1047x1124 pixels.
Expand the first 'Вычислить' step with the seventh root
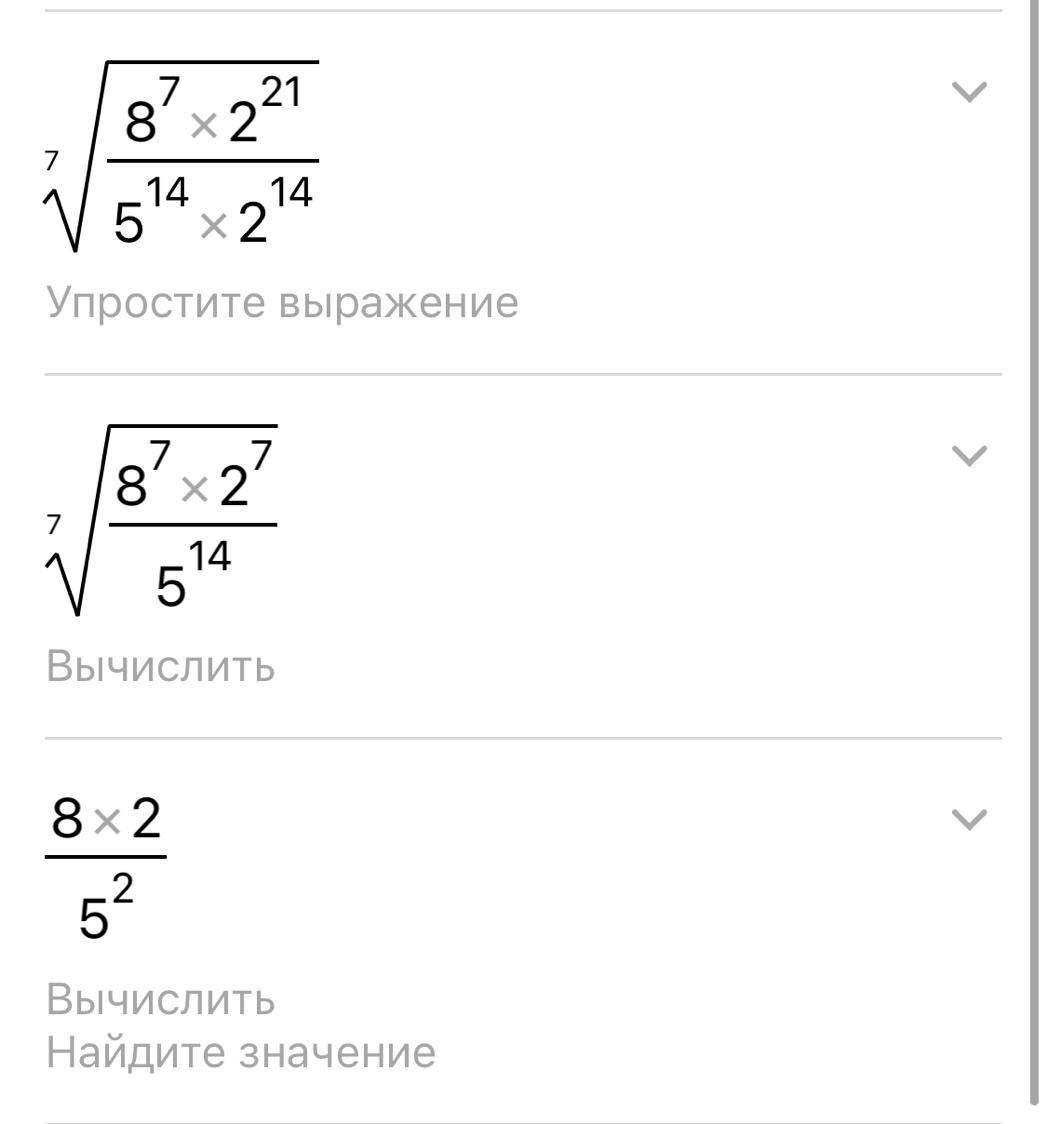[969, 456]
